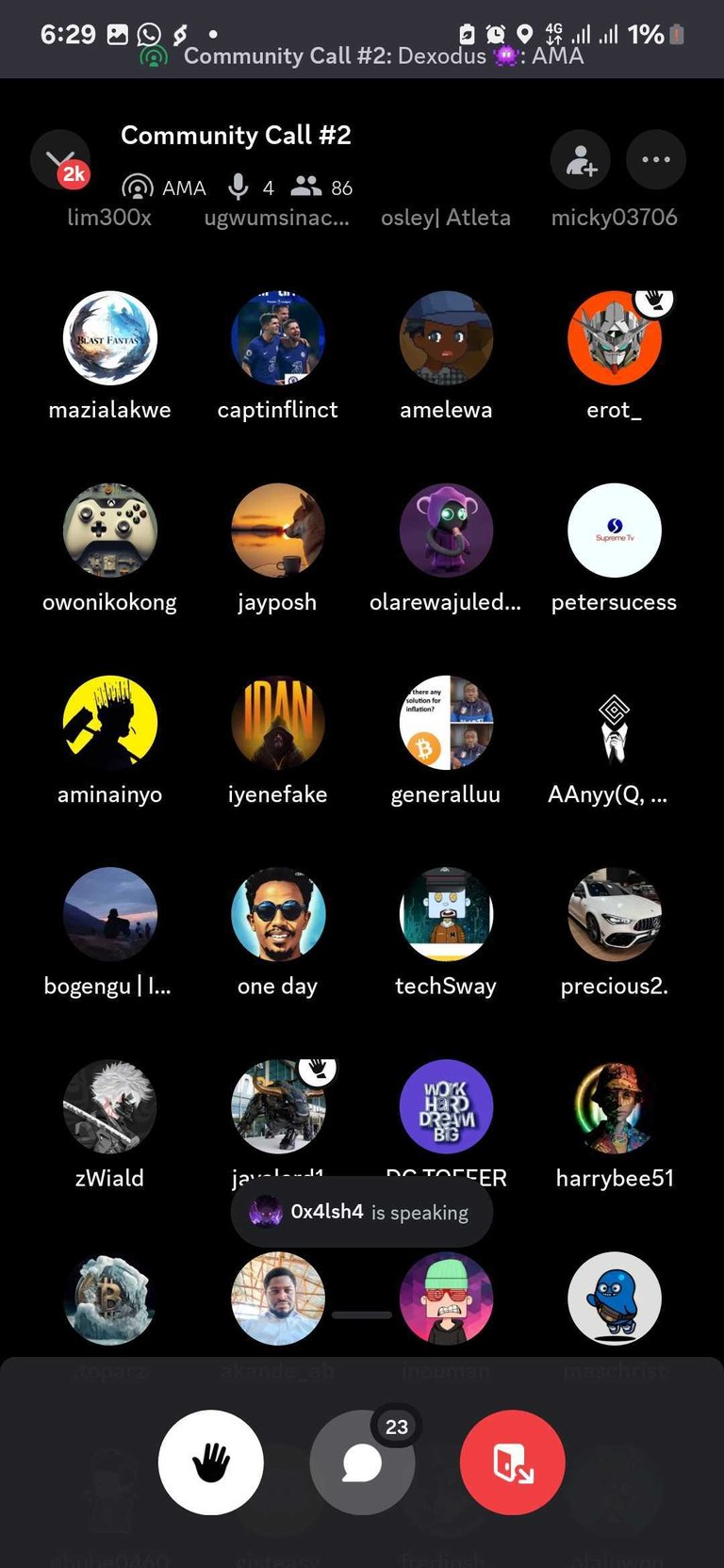The width and height of the screenshot is (724, 1568).
Task: Open captinflinct's avatar
Action: tap(278, 338)
